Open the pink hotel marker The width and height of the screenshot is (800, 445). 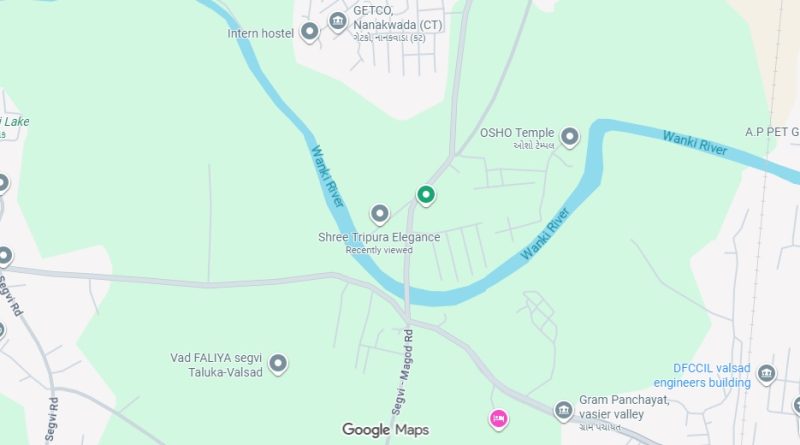coord(498,417)
